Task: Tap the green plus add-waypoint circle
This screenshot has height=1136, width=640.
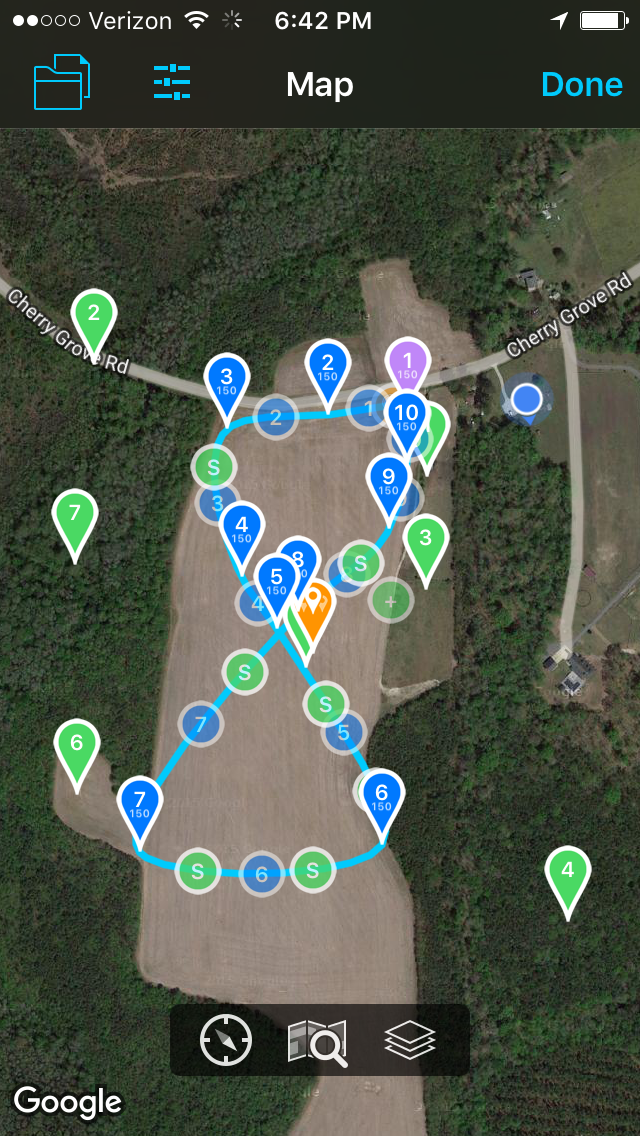Action: [391, 601]
